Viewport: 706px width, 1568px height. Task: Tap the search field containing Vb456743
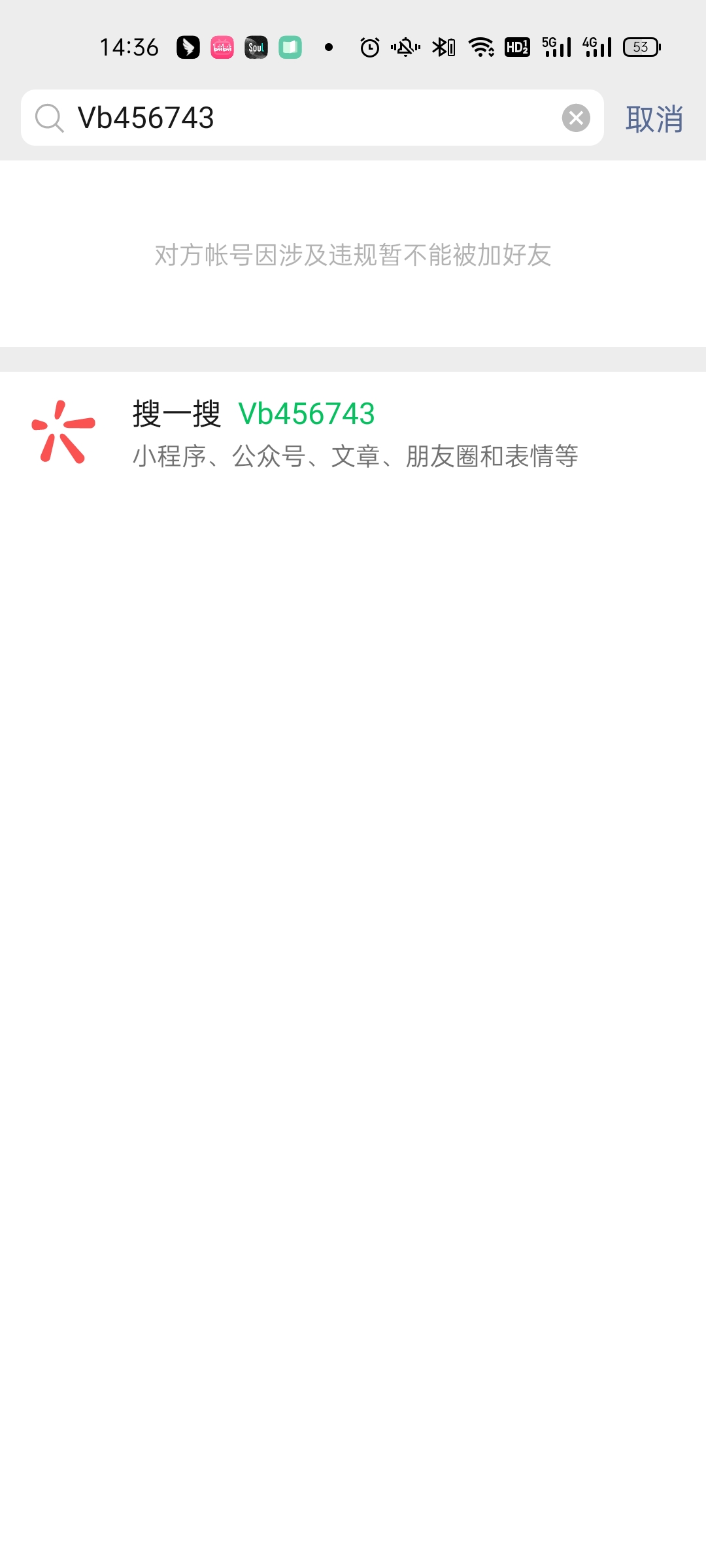[x=307, y=118]
